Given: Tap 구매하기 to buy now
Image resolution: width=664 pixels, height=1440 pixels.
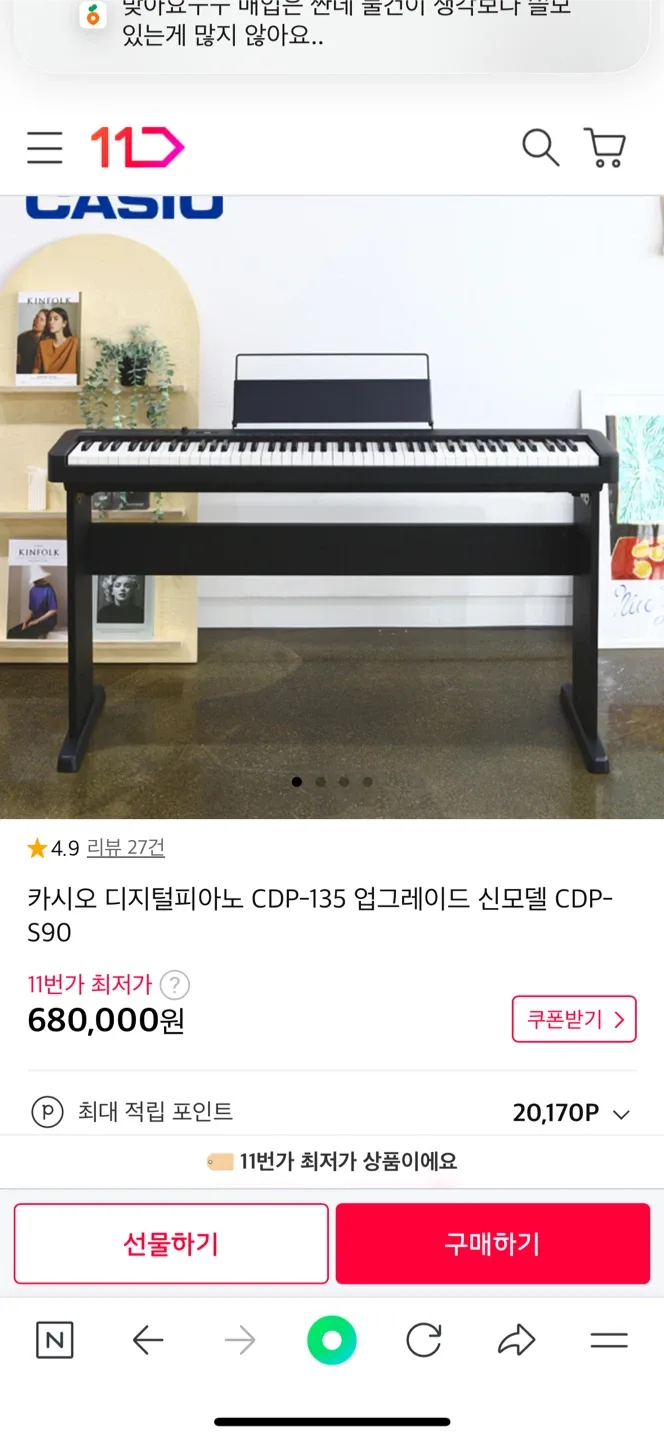Looking at the screenshot, I should [x=492, y=1243].
